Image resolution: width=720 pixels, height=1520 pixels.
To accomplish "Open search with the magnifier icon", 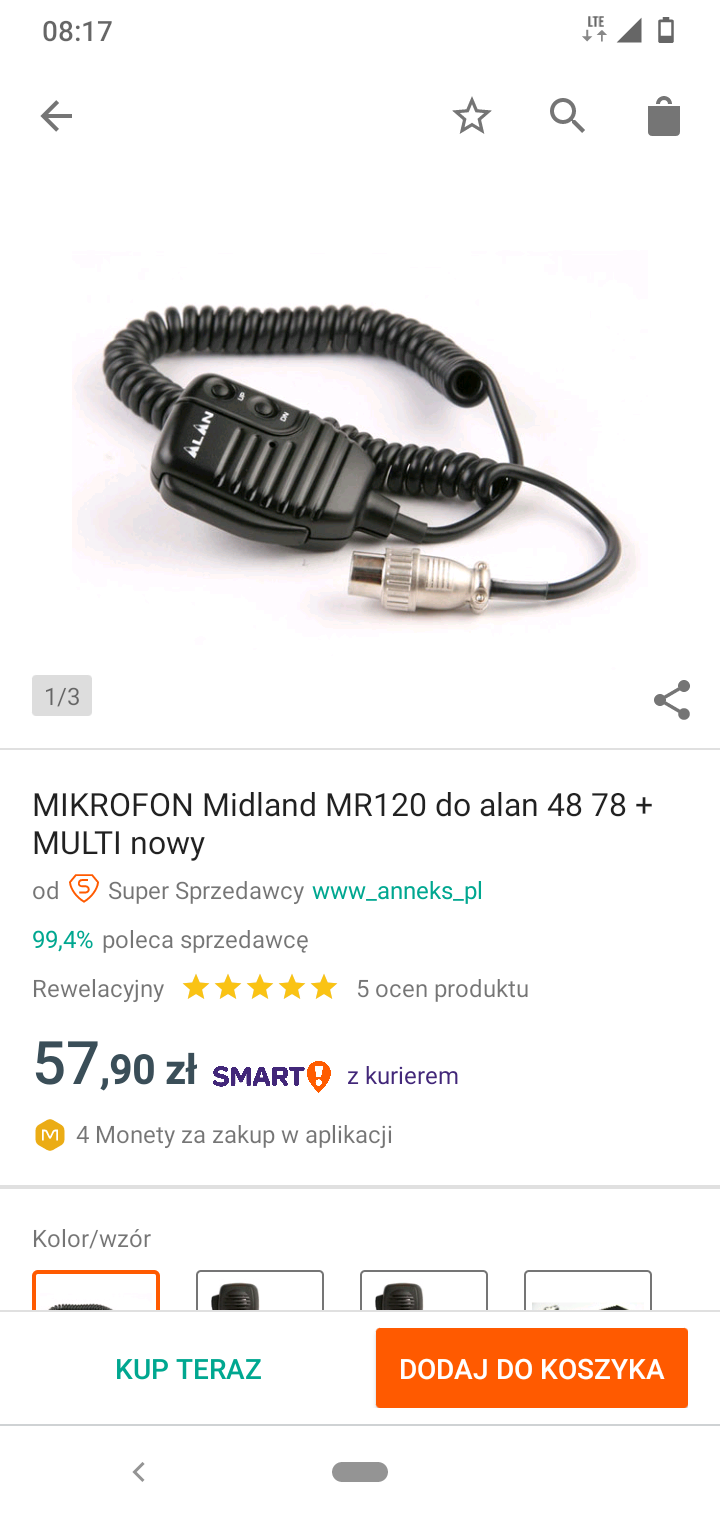I will [567, 117].
